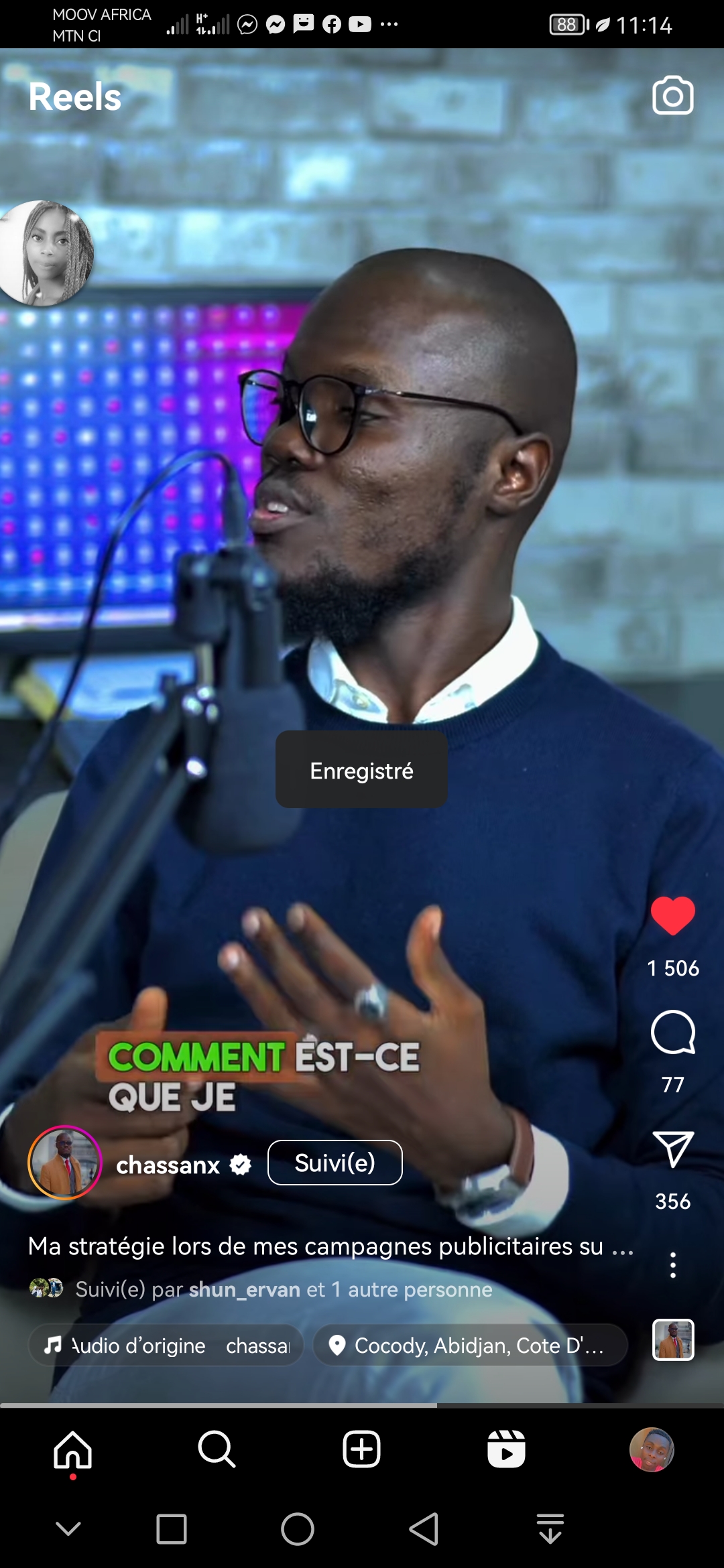Open the audio thumbnail beside the location chip
The width and height of the screenshot is (724, 1568).
click(x=672, y=1340)
